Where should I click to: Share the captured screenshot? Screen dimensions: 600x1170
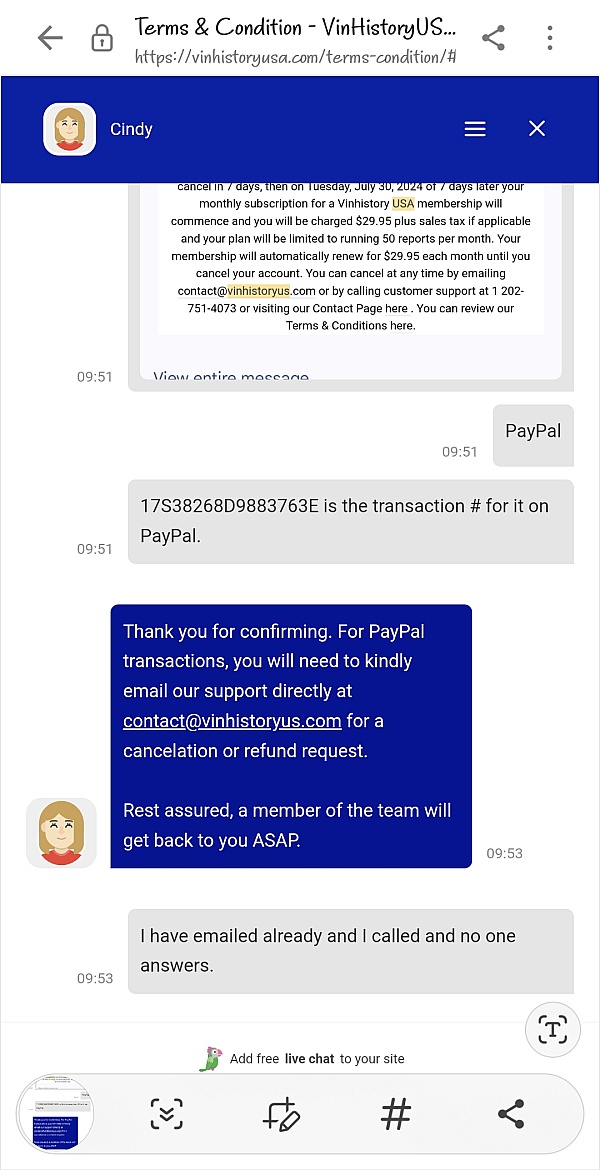tap(511, 1114)
